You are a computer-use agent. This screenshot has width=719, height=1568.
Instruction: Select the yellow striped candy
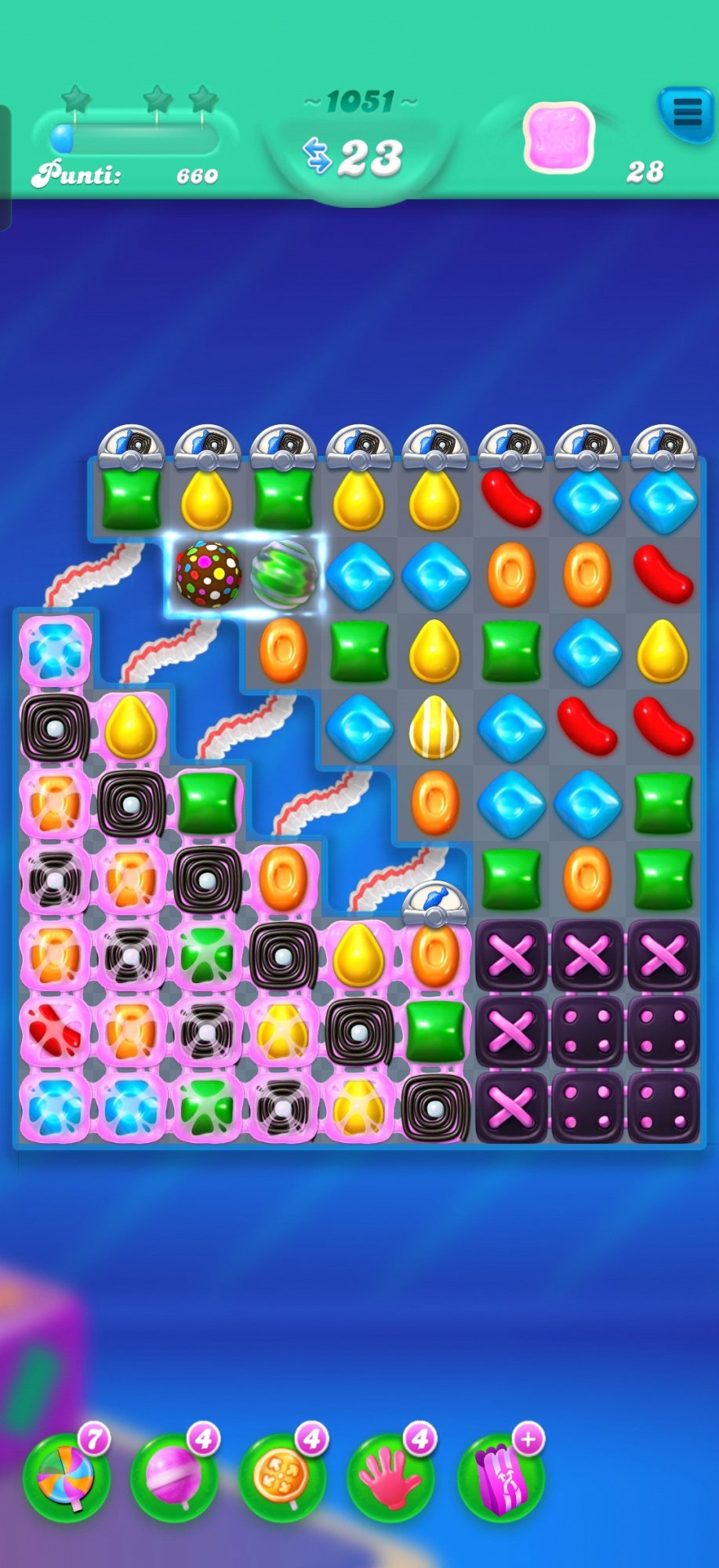point(435,728)
